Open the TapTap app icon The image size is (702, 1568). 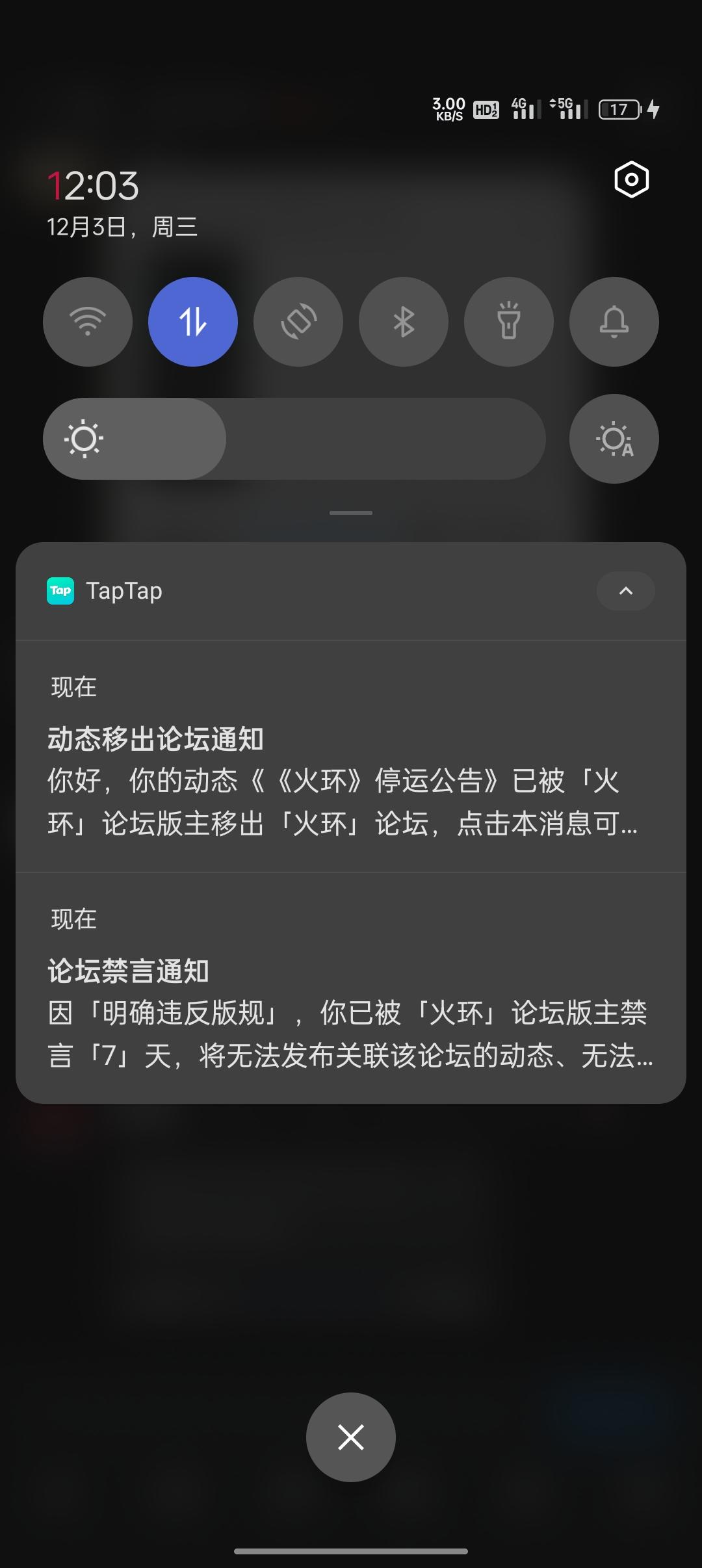[x=60, y=591]
